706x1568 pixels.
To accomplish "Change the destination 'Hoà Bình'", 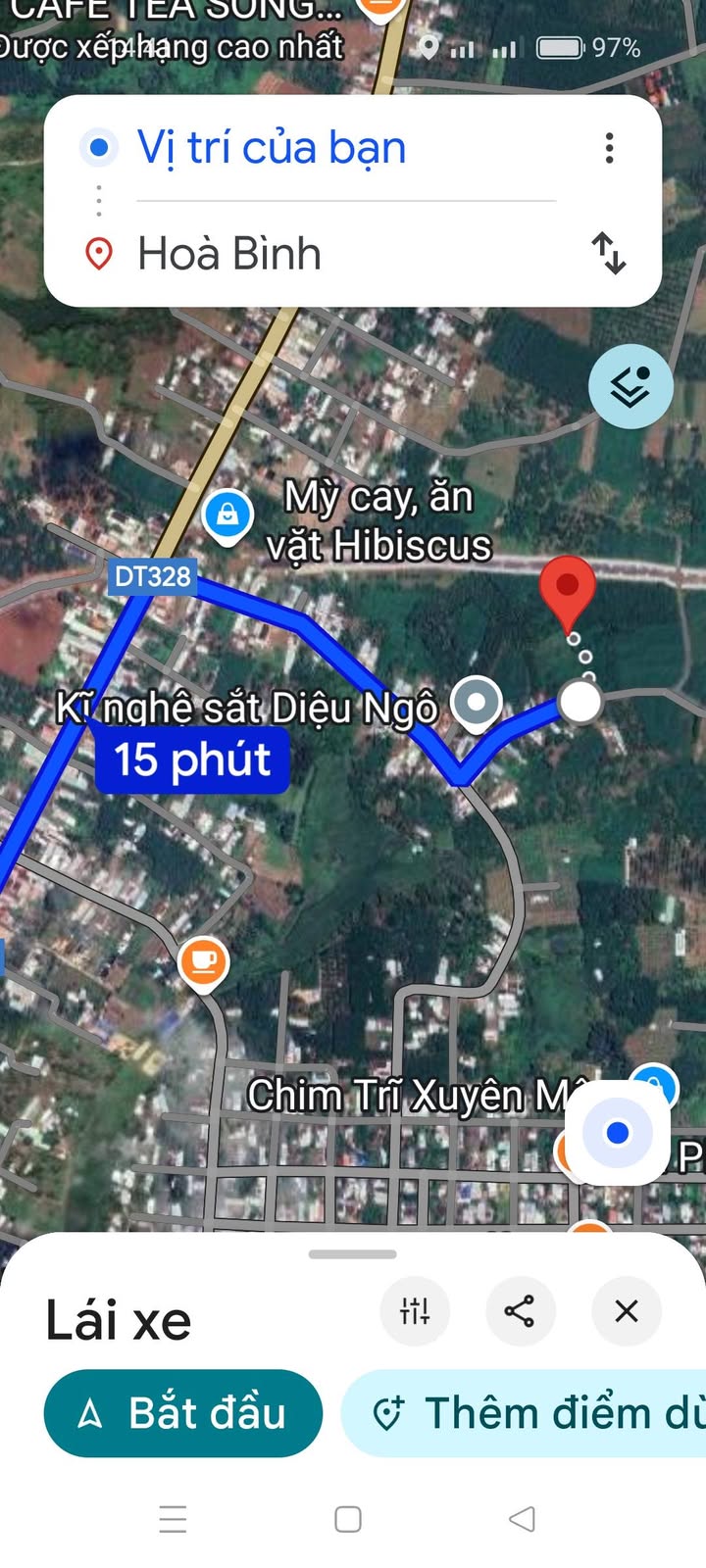I will (x=229, y=254).
